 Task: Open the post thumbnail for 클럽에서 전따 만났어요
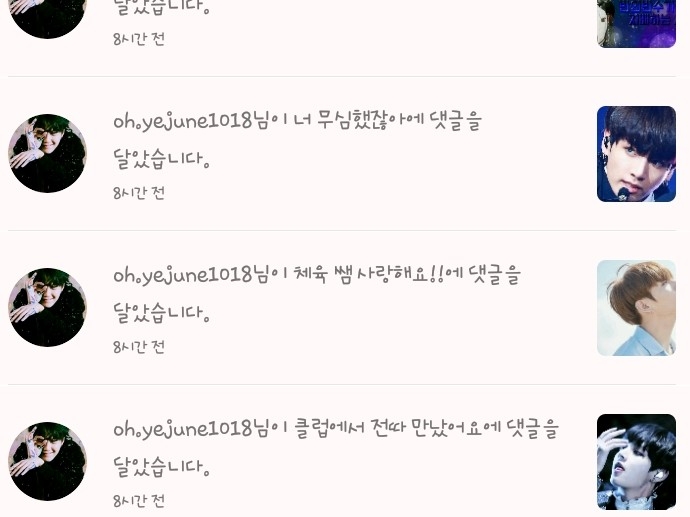pos(636,462)
